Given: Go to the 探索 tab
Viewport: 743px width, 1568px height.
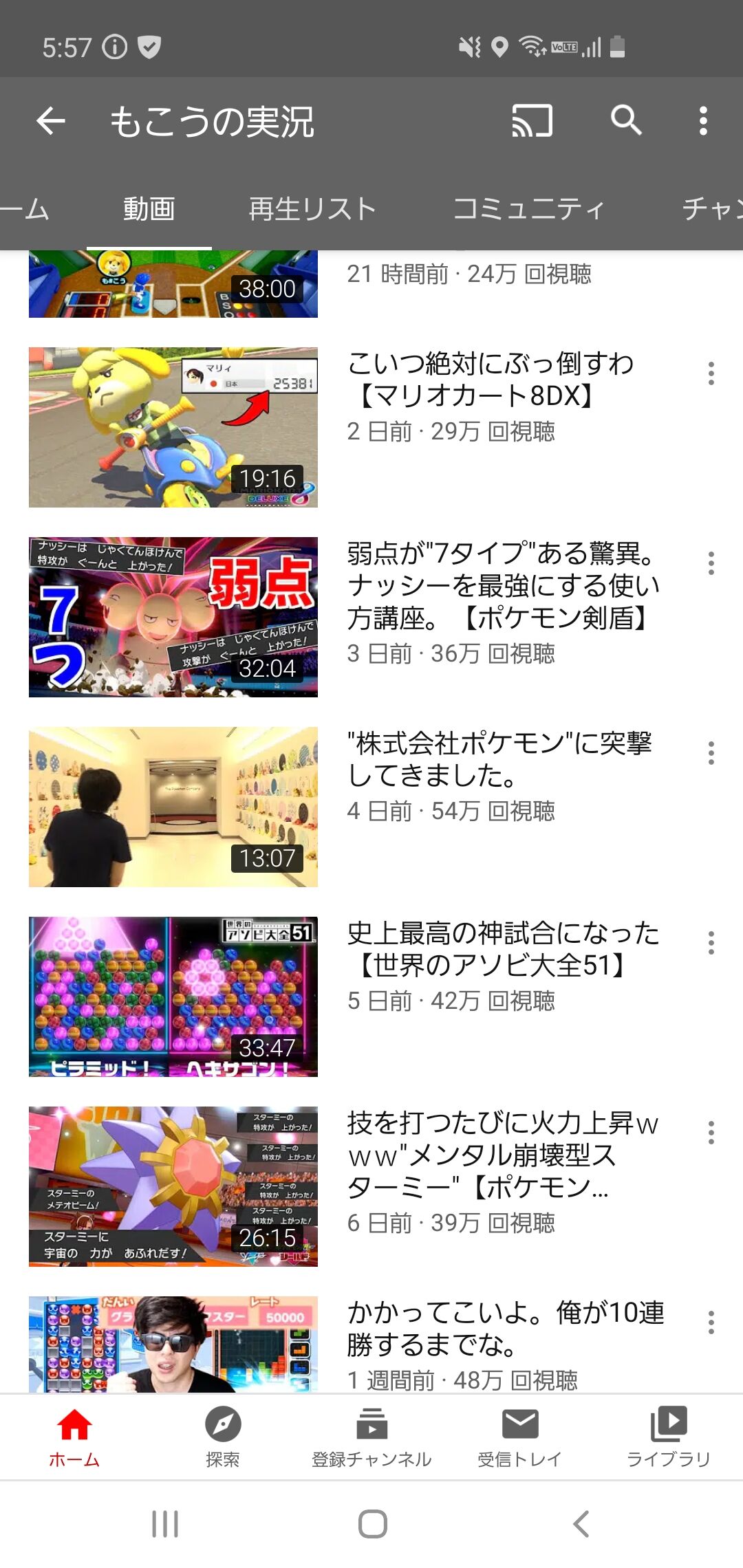Looking at the screenshot, I should tap(223, 1436).
